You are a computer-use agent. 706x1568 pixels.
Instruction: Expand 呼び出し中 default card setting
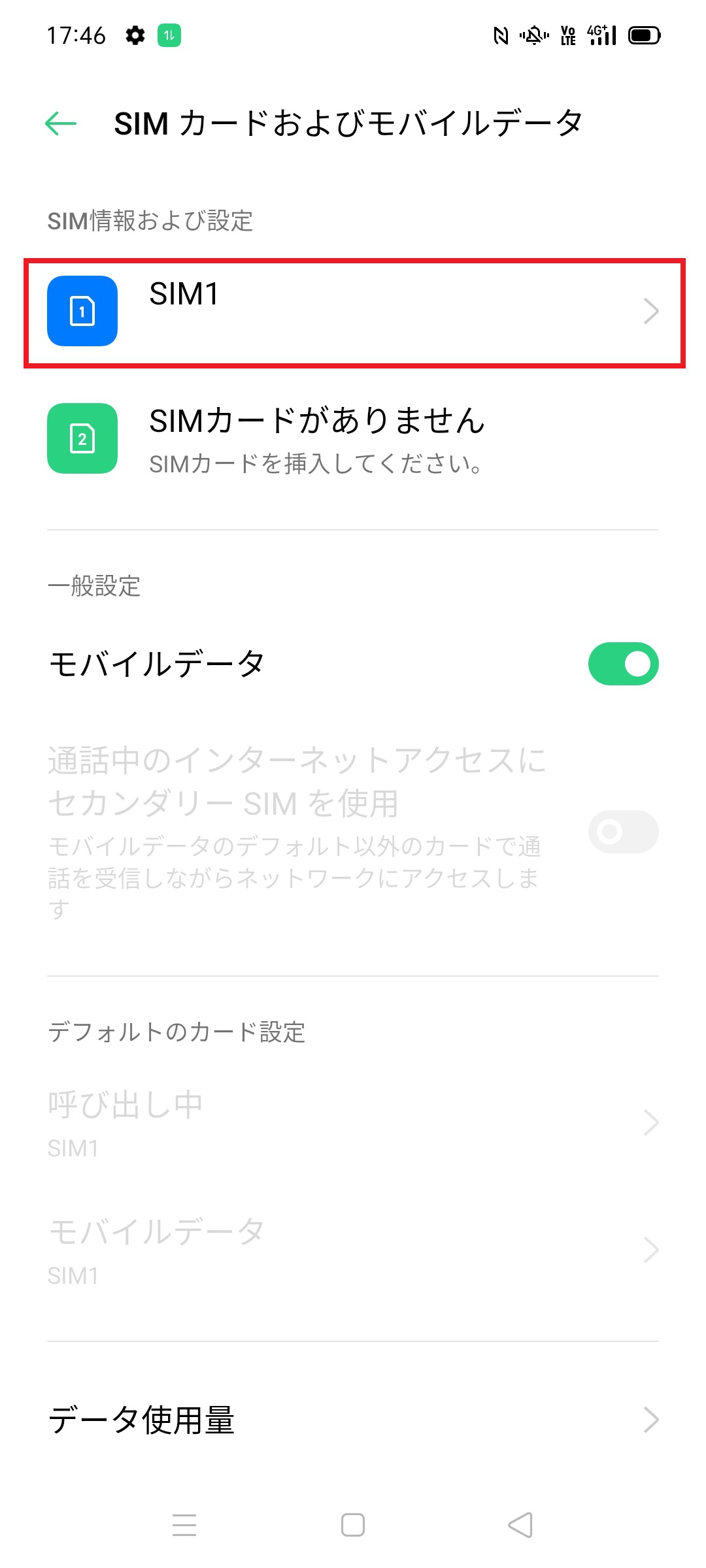650,1122
